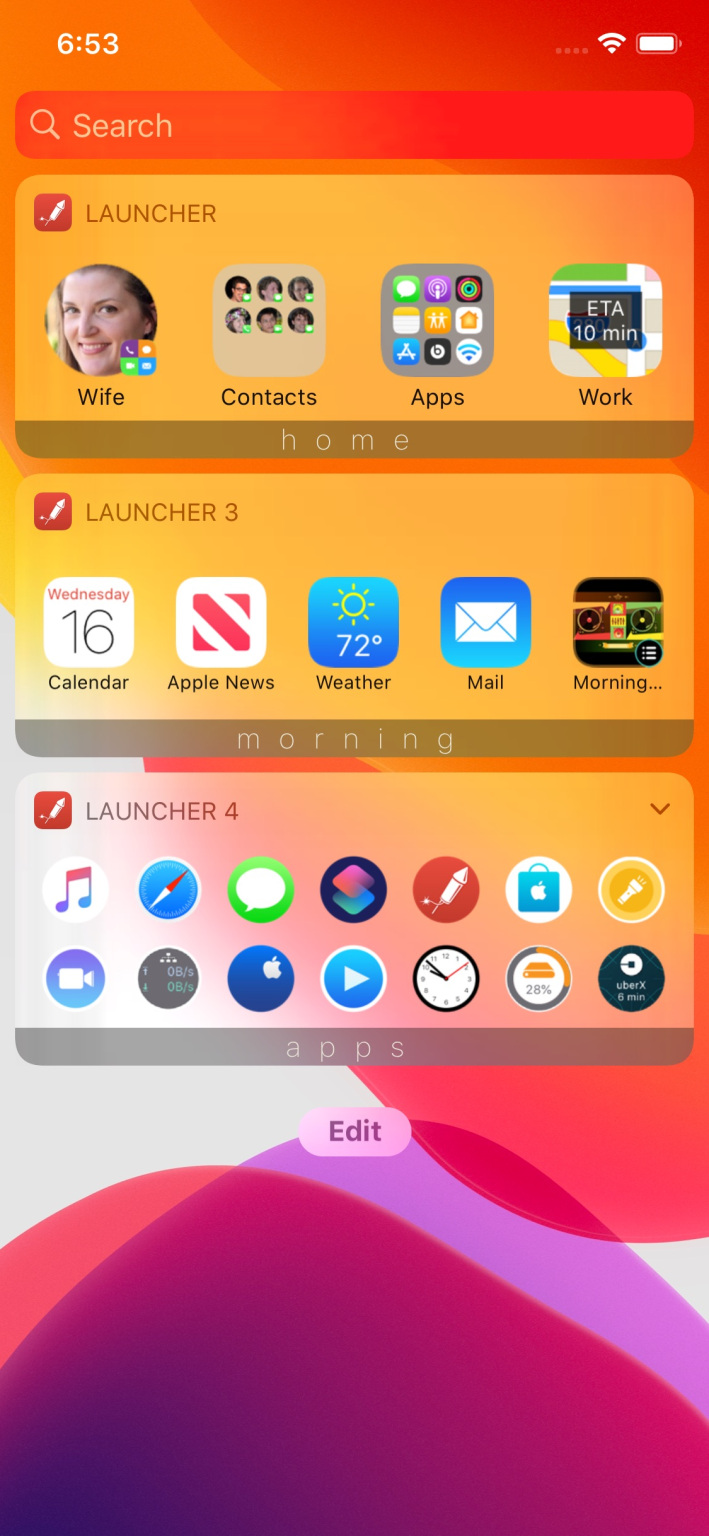Launch the Work ETA directions shortcut

(x=605, y=320)
